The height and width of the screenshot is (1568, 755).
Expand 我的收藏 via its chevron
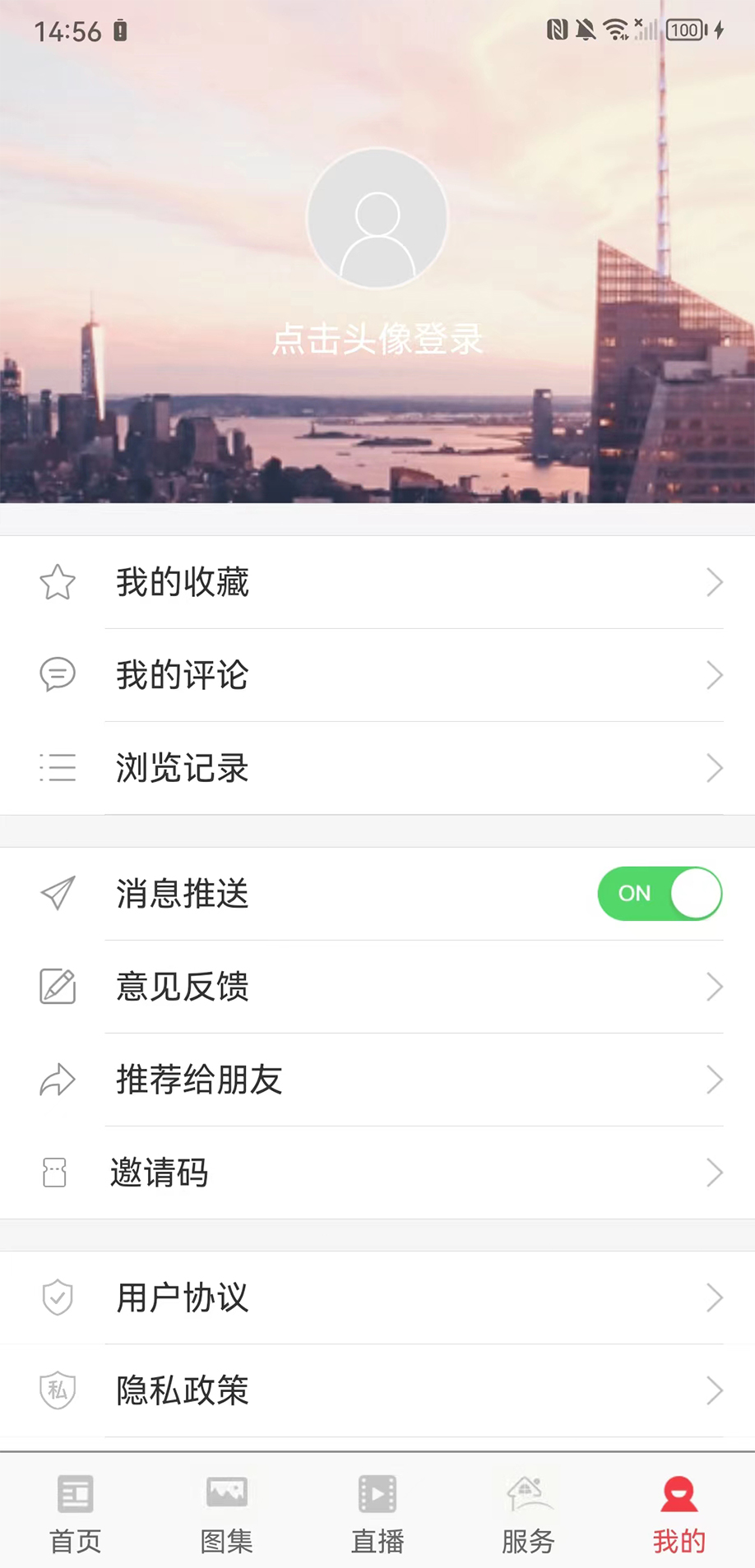(x=715, y=581)
